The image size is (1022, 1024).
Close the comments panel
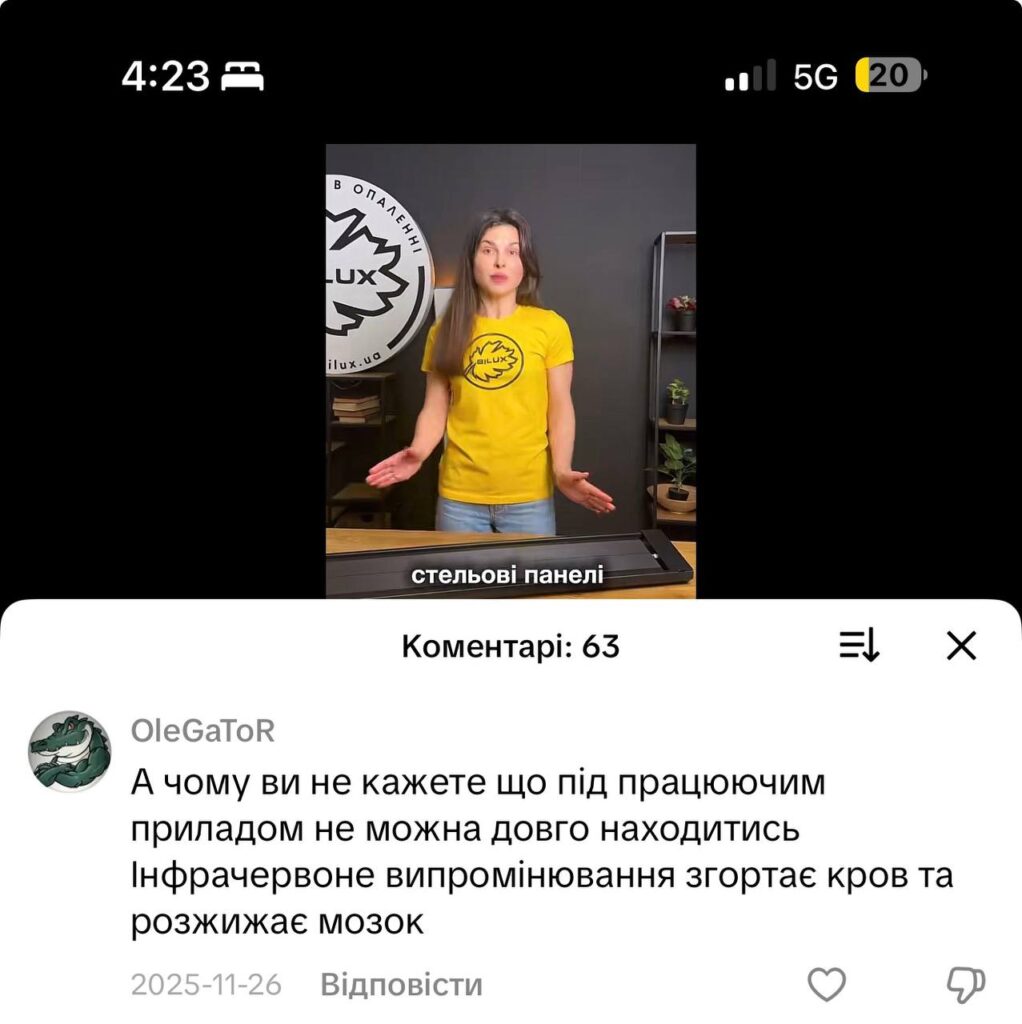(x=960, y=647)
